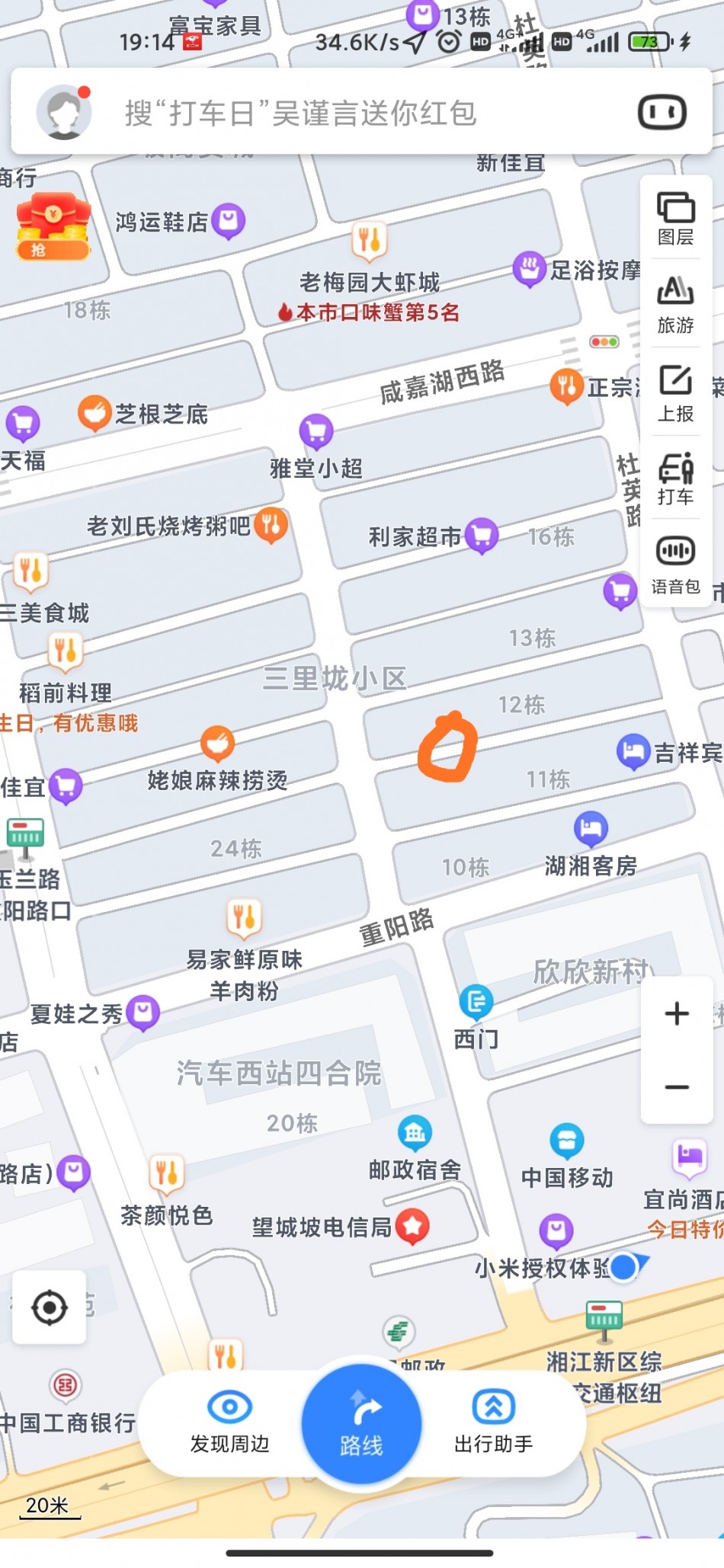The image size is (724, 1568).
Task: Recenter the map on my location
Action: click(x=50, y=1308)
